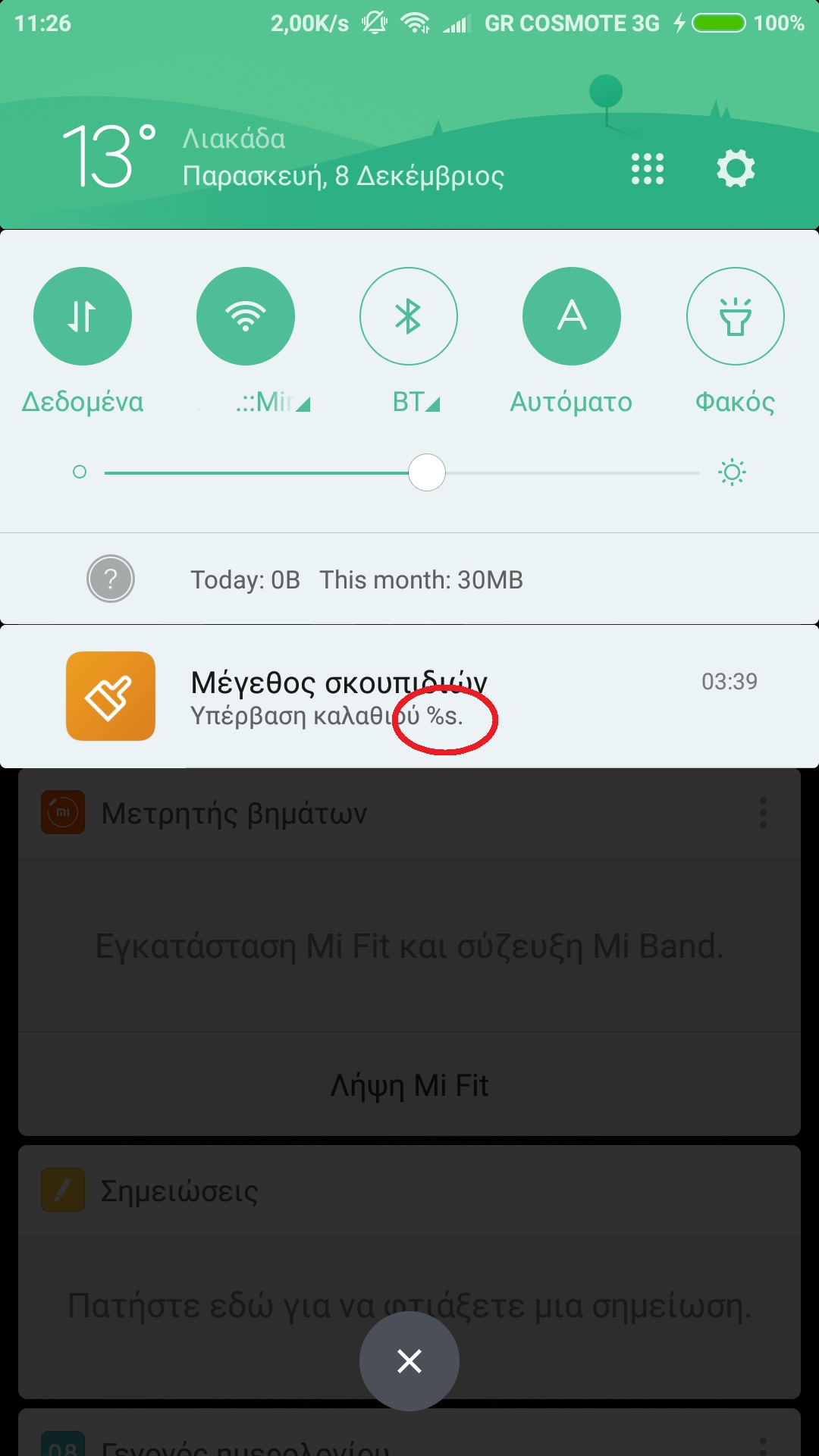Toggle auto brightness (Αυτόματο)
The height and width of the screenshot is (1456, 819).
pos(572,316)
